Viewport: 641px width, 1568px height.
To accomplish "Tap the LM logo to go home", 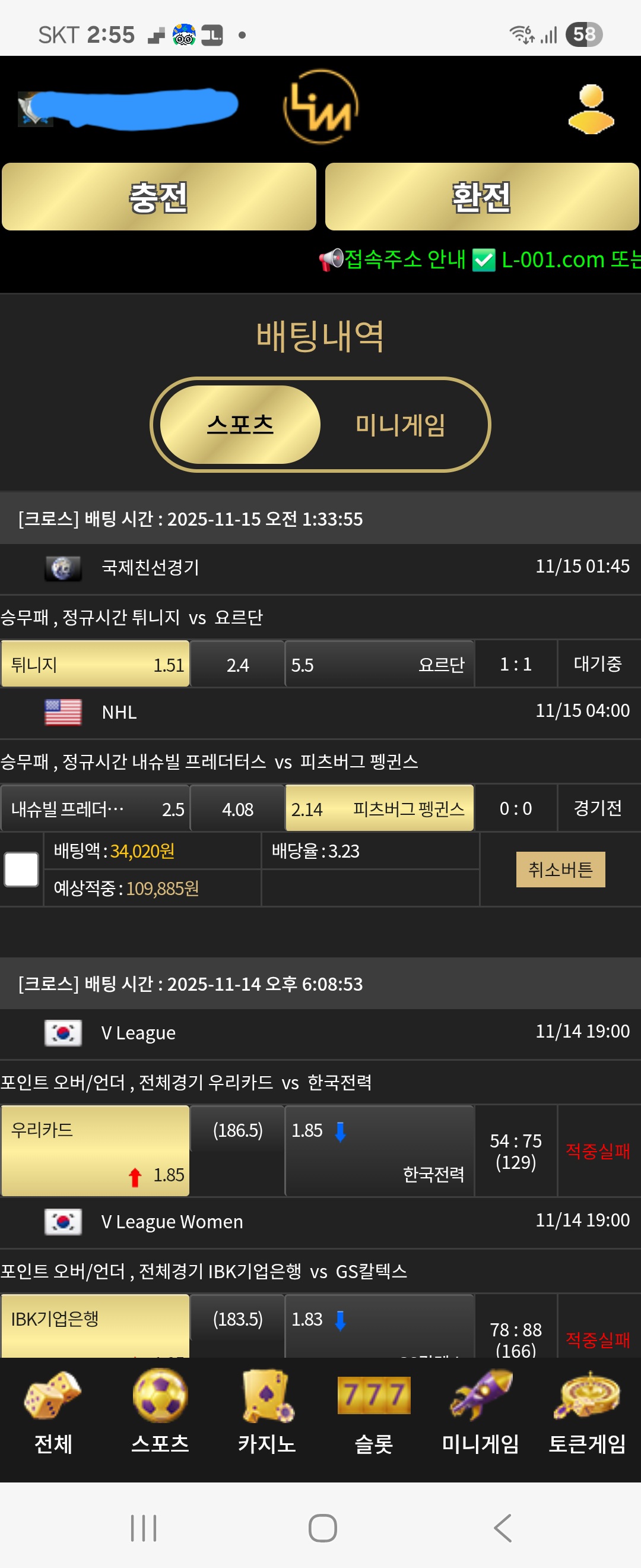I will pyautogui.click(x=320, y=107).
